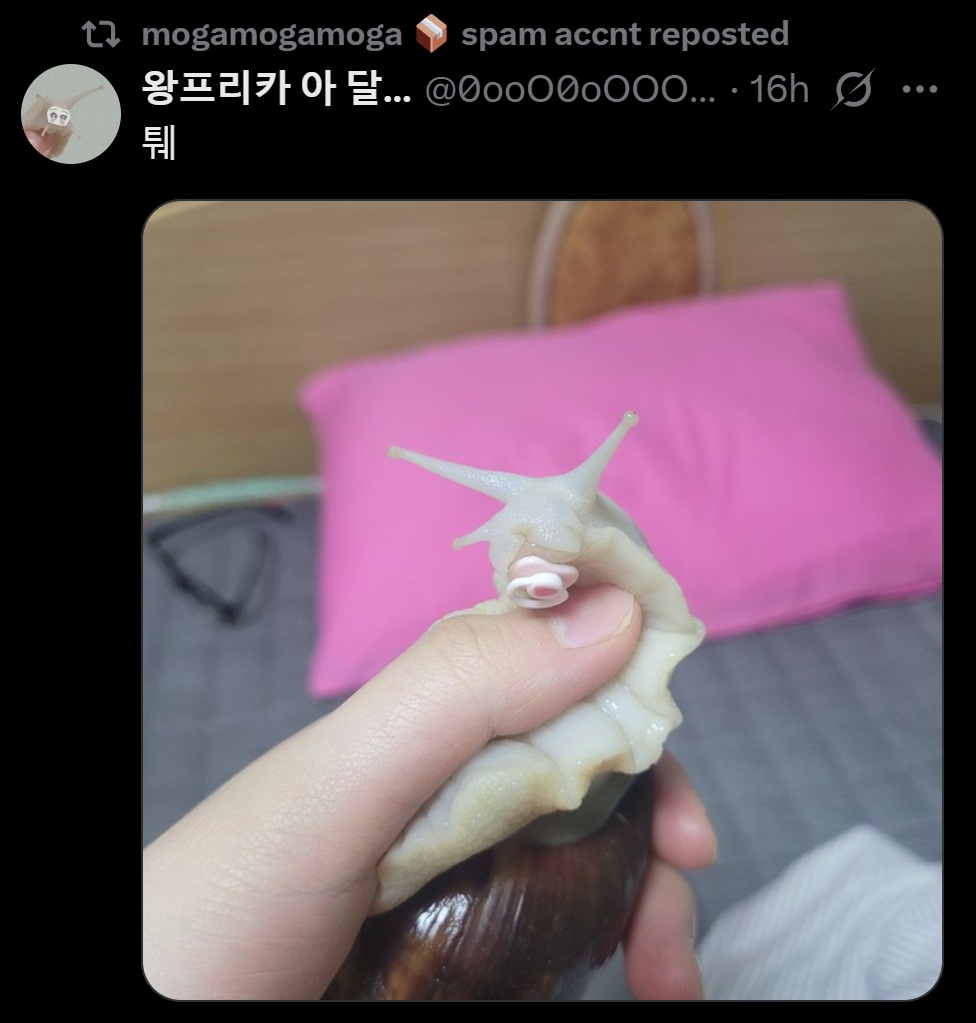Open the poster's snail profile avatar
Viewport: 976px width, 1023px height.
click(x=71, y=114)
